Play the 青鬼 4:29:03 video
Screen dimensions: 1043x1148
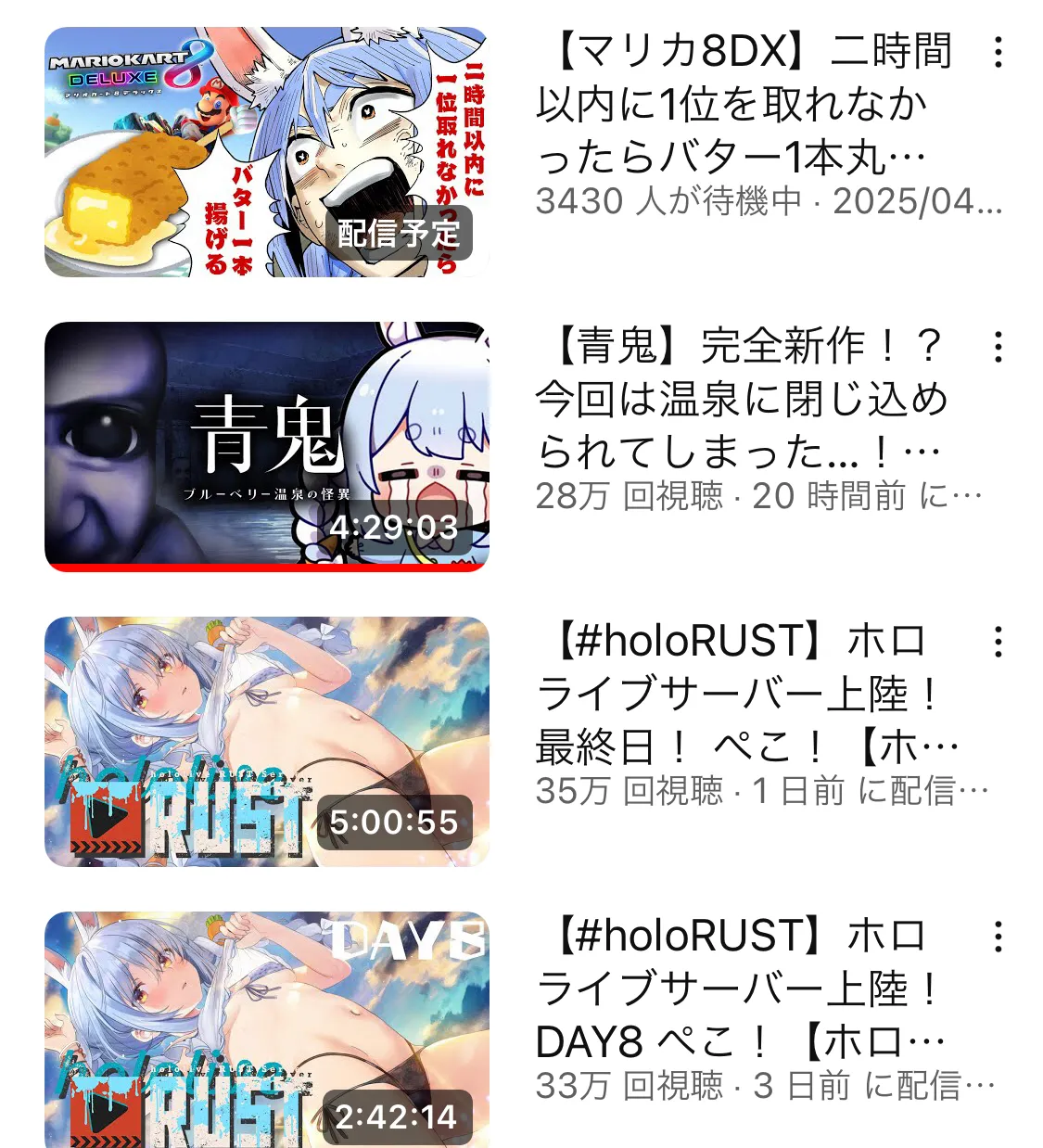click(267, 446)
